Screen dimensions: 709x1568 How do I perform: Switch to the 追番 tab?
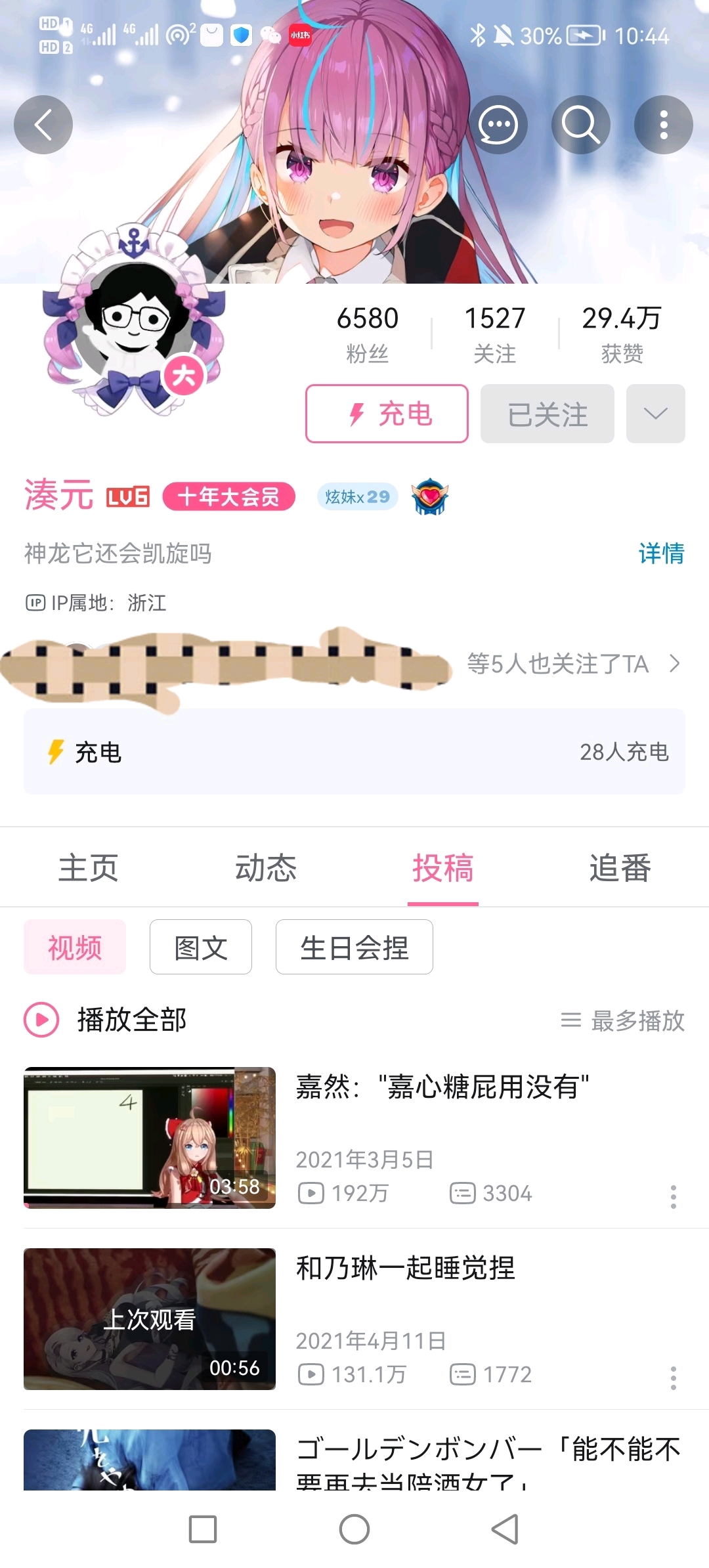[620, 867]
